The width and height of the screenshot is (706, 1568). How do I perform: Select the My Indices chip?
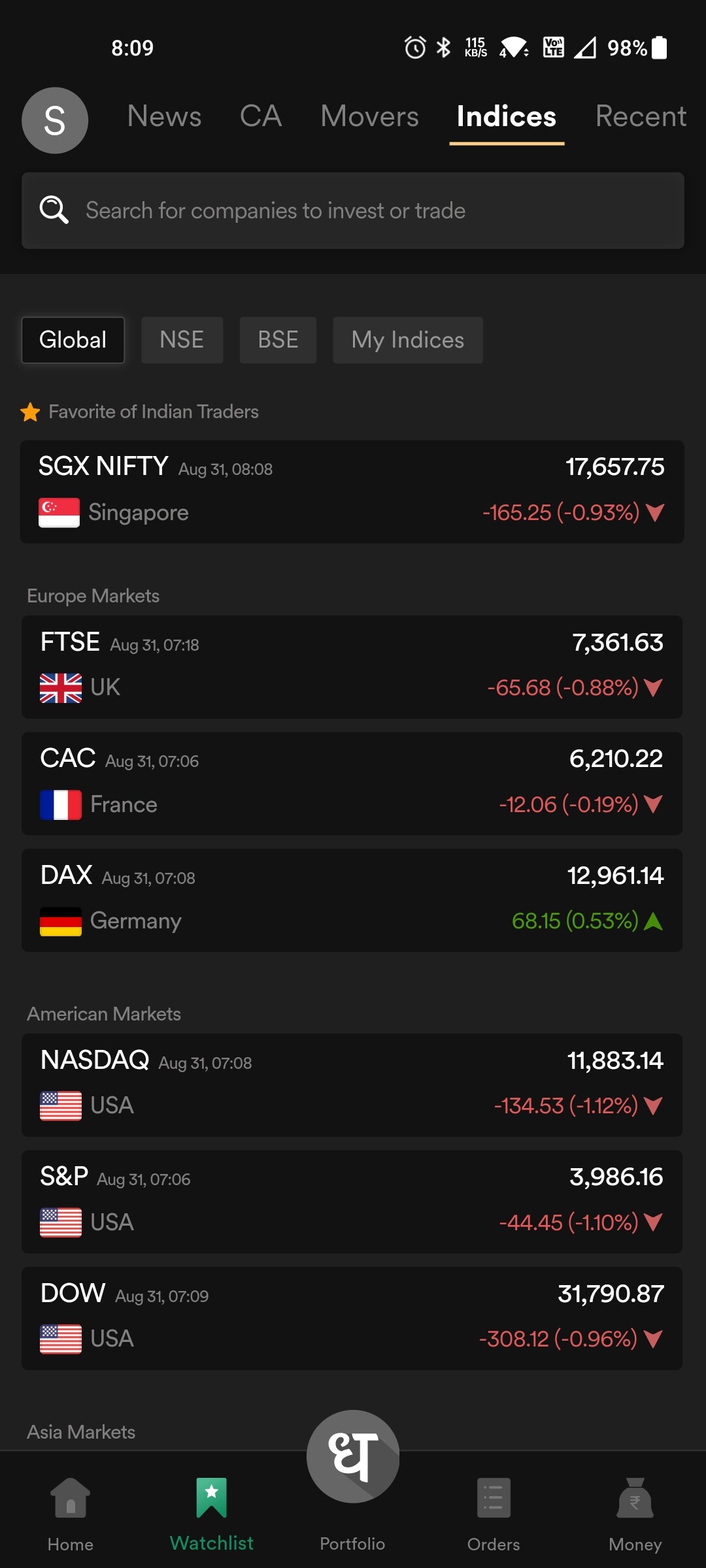click(408, 340)
